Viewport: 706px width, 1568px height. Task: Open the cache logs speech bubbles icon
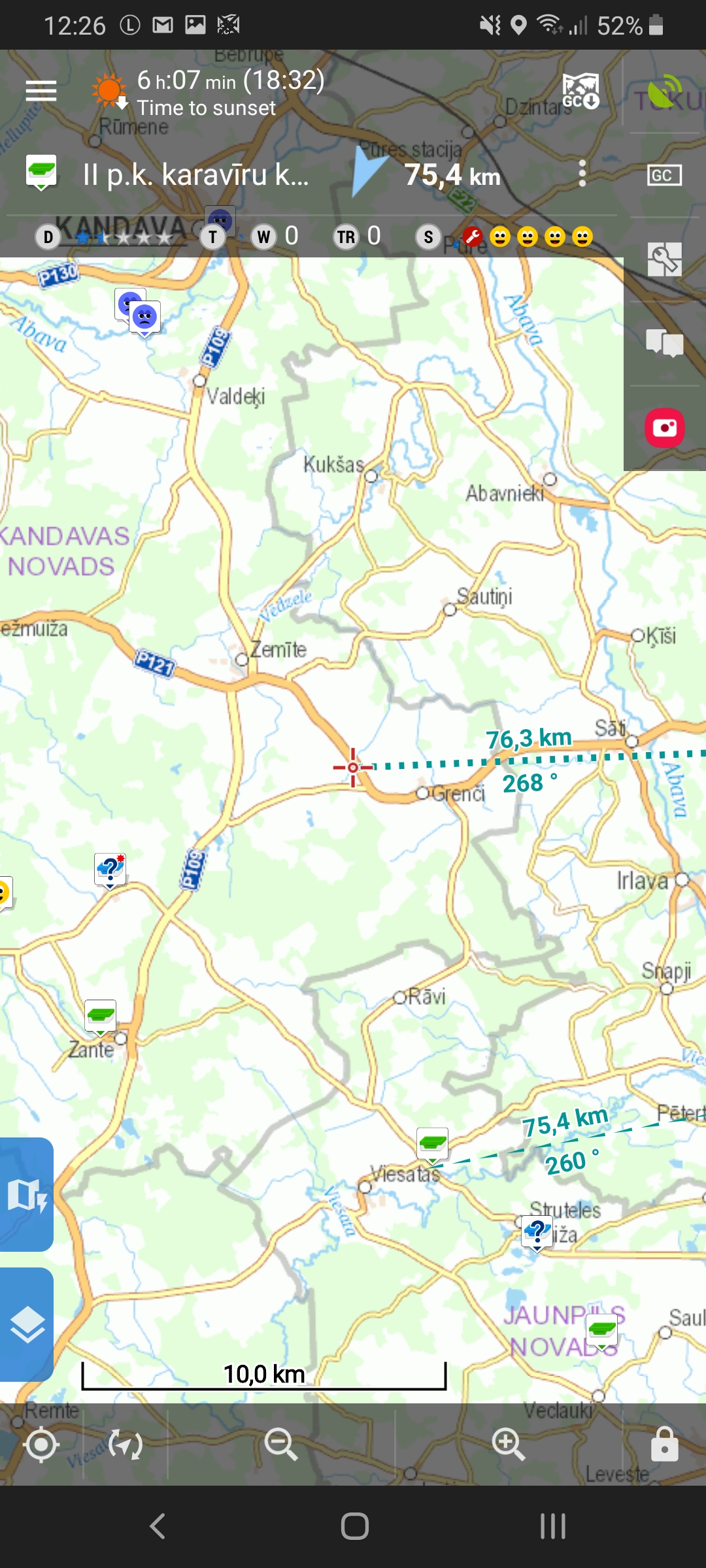tap(664, 342)
